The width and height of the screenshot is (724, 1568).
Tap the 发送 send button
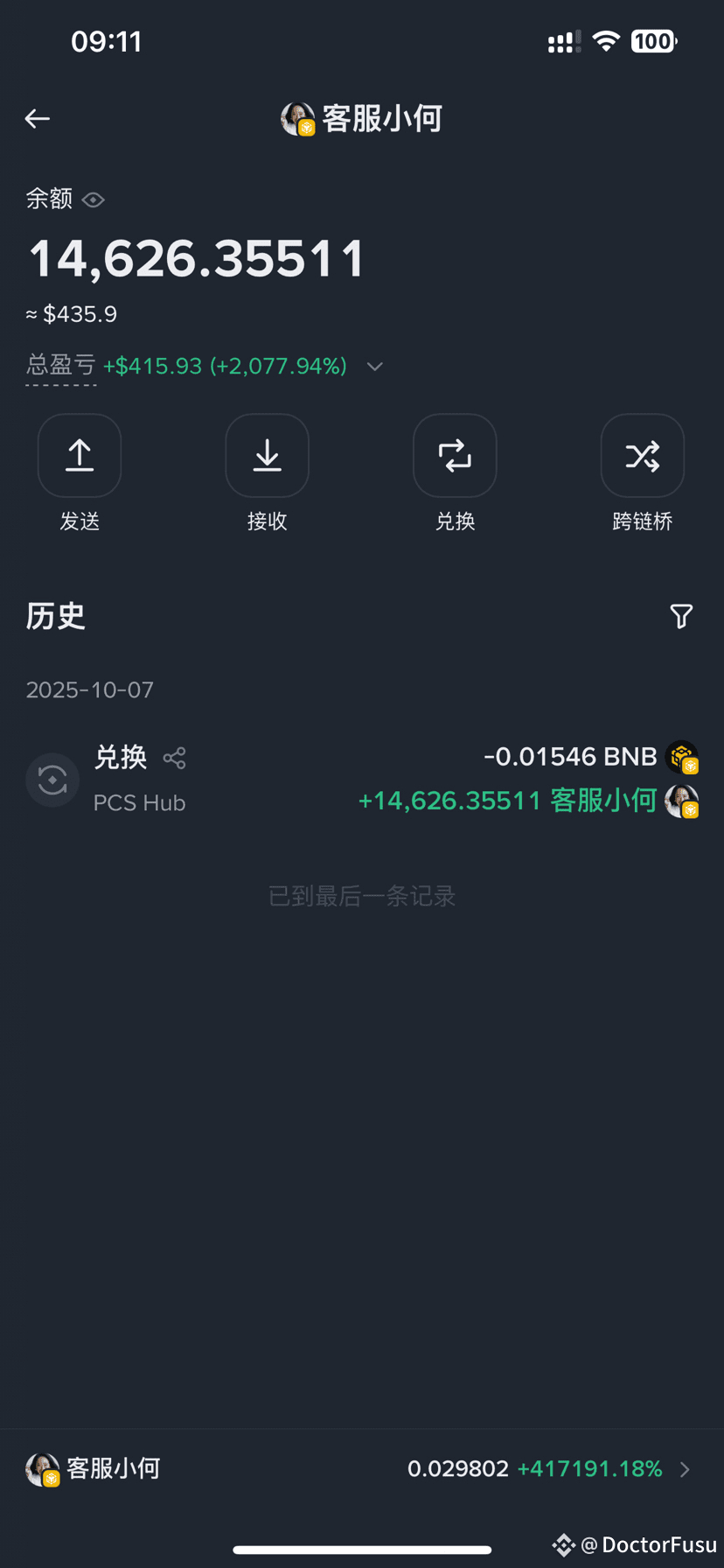(80, 456)
